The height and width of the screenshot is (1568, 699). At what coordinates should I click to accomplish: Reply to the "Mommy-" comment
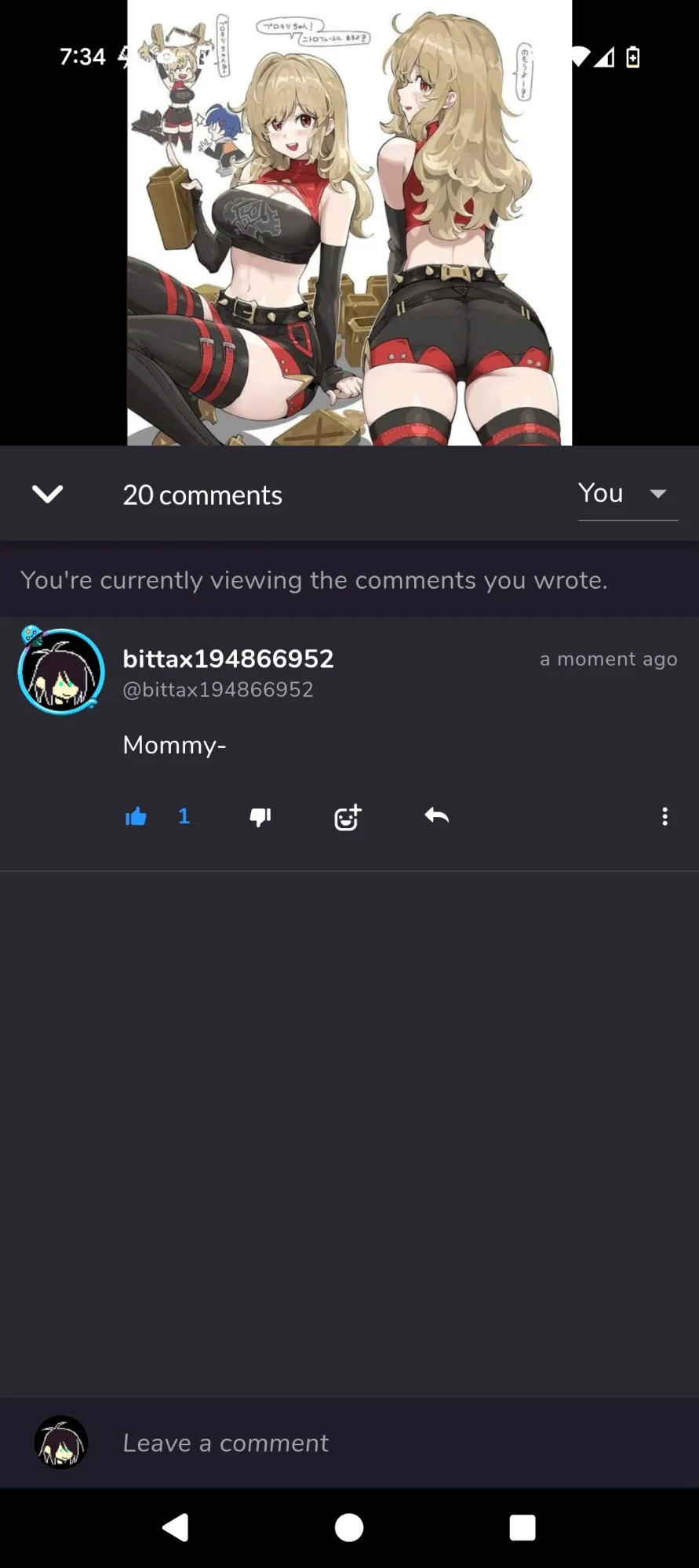pos(437,816)
